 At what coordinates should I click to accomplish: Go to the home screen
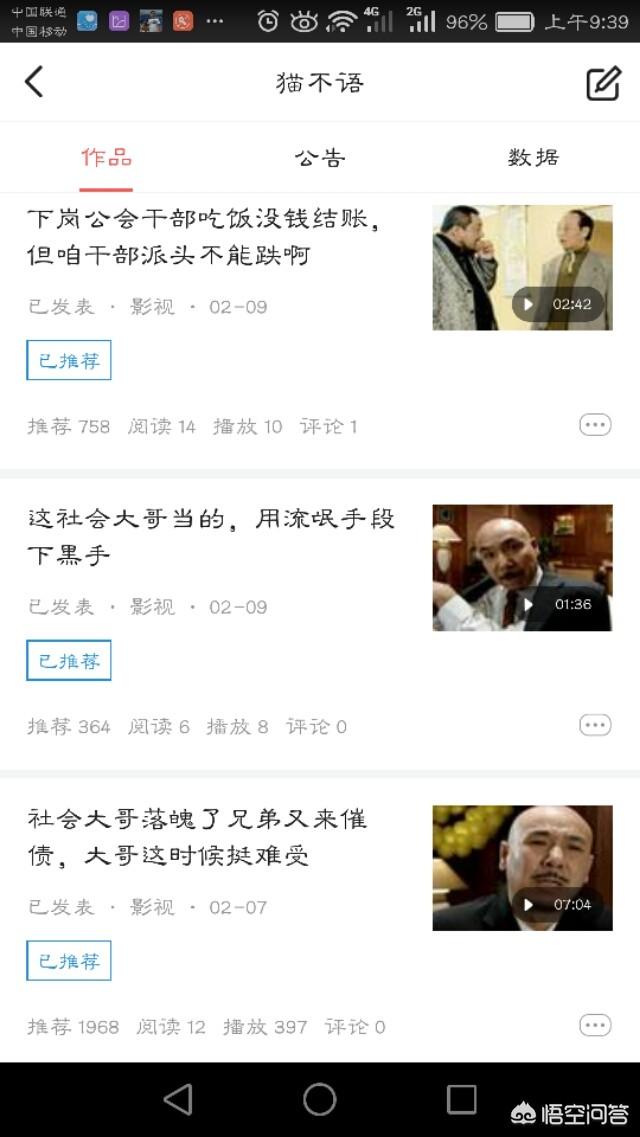320,1099
